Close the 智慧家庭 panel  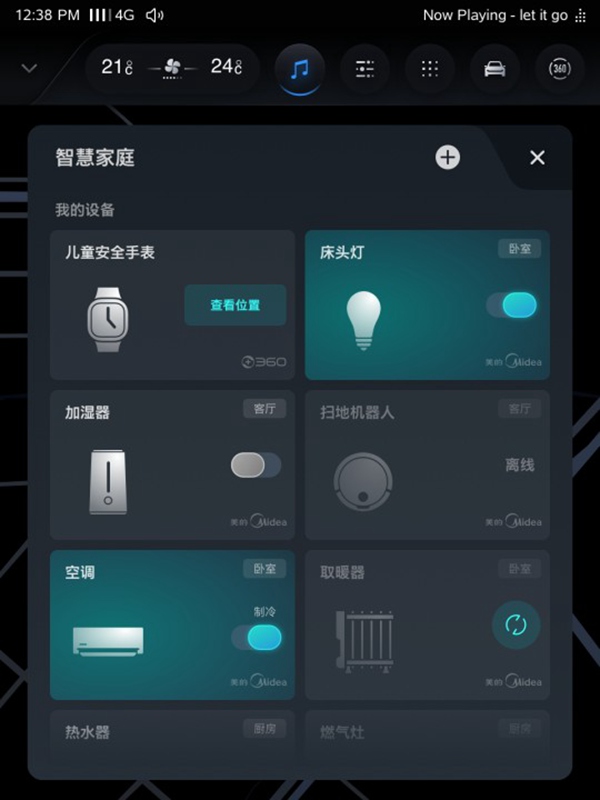[537, 157]
